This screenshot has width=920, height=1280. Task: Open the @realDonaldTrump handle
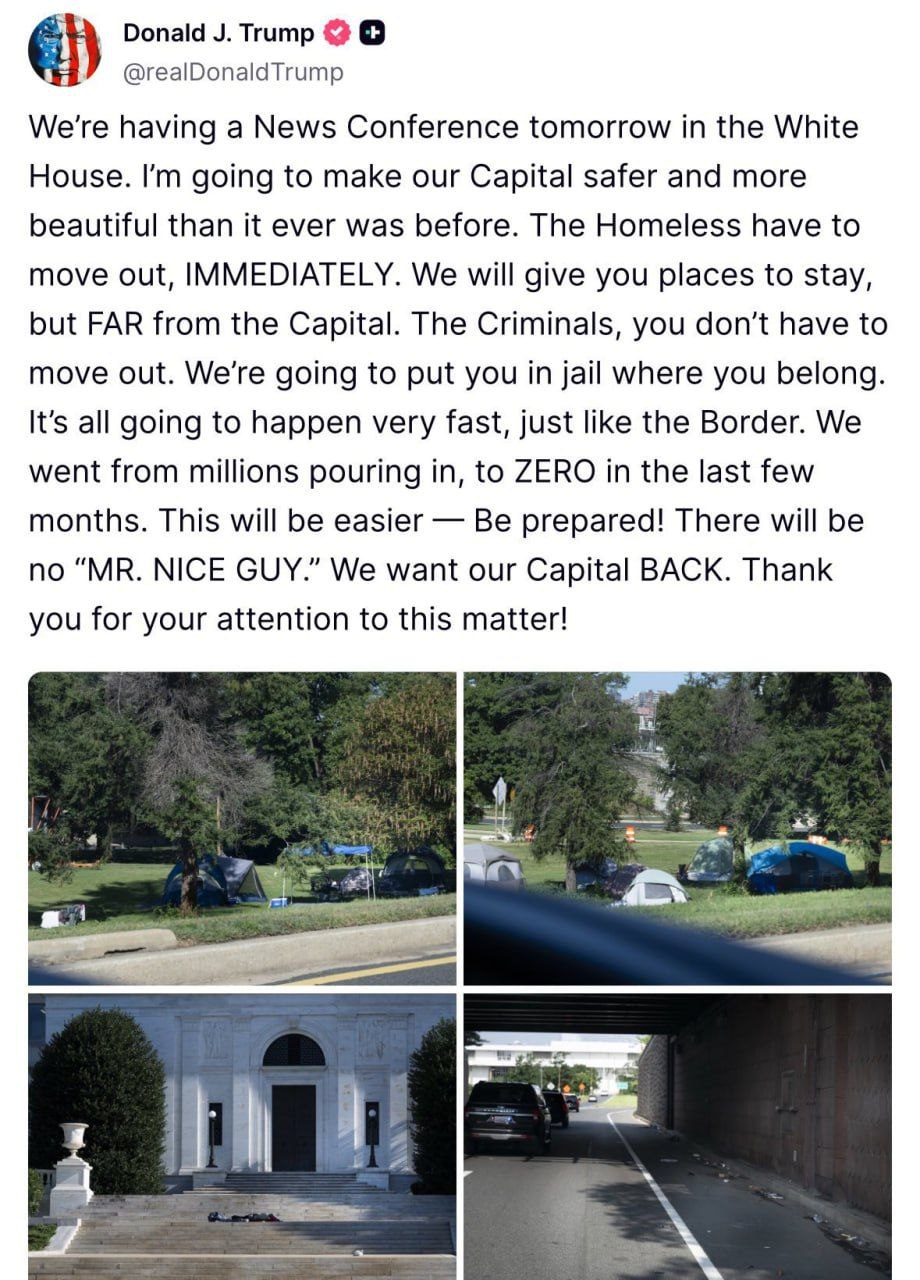point(233,72)
